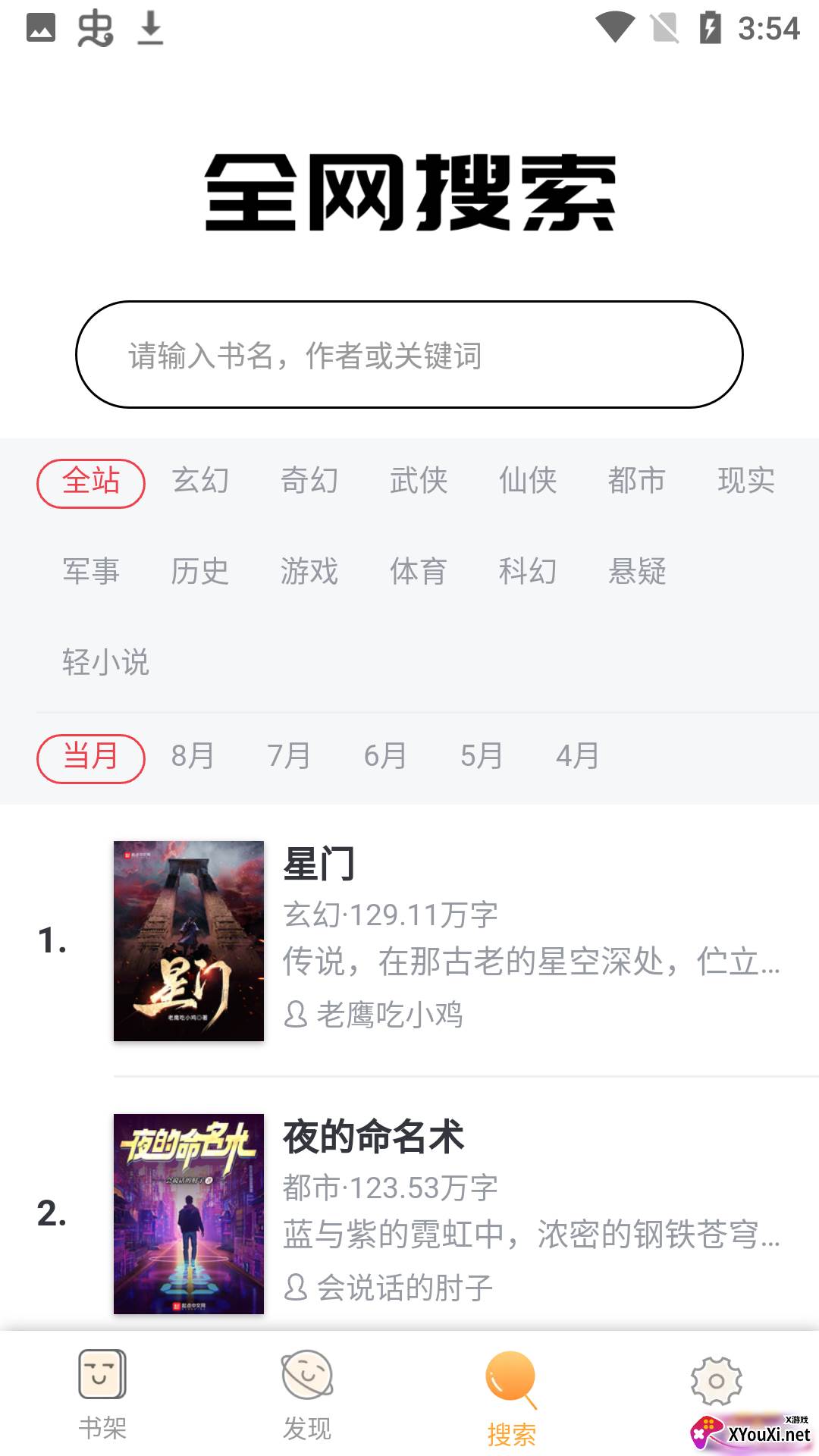The height and width of the screenshot is (1456, 819).
Task: Filter by 奇幻 category
Action: point(309,481)
